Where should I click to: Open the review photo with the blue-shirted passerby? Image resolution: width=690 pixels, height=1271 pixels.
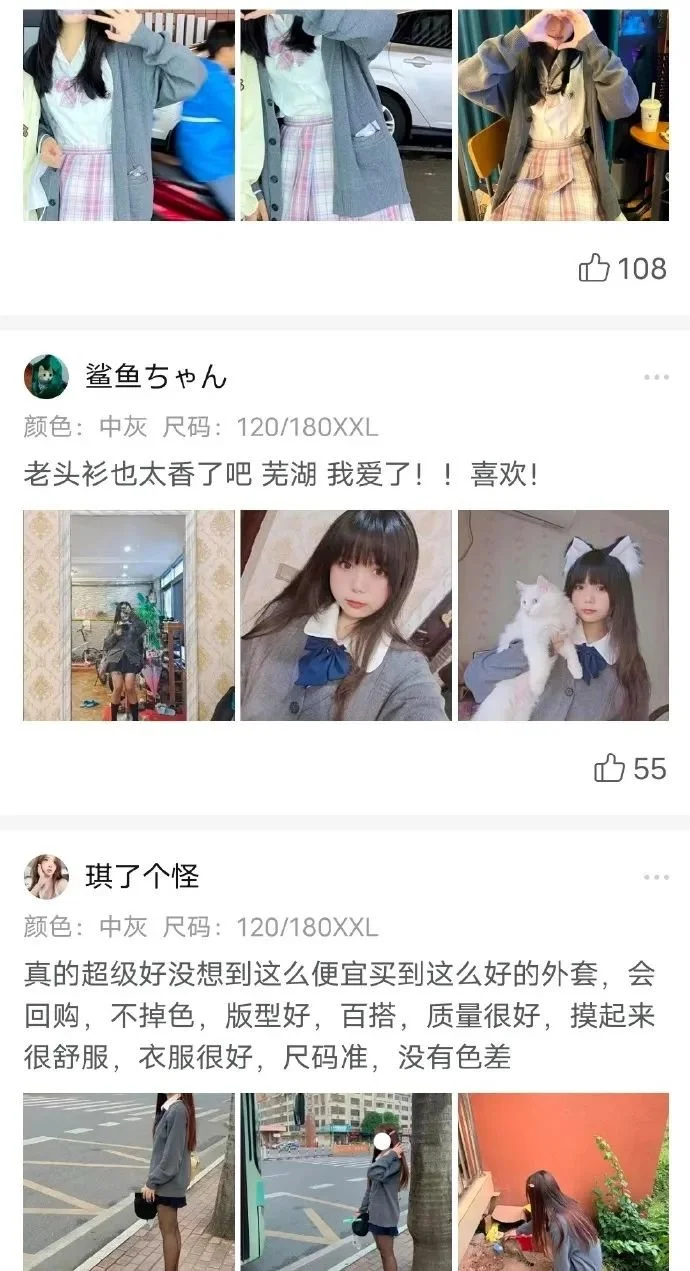point(129,114)
